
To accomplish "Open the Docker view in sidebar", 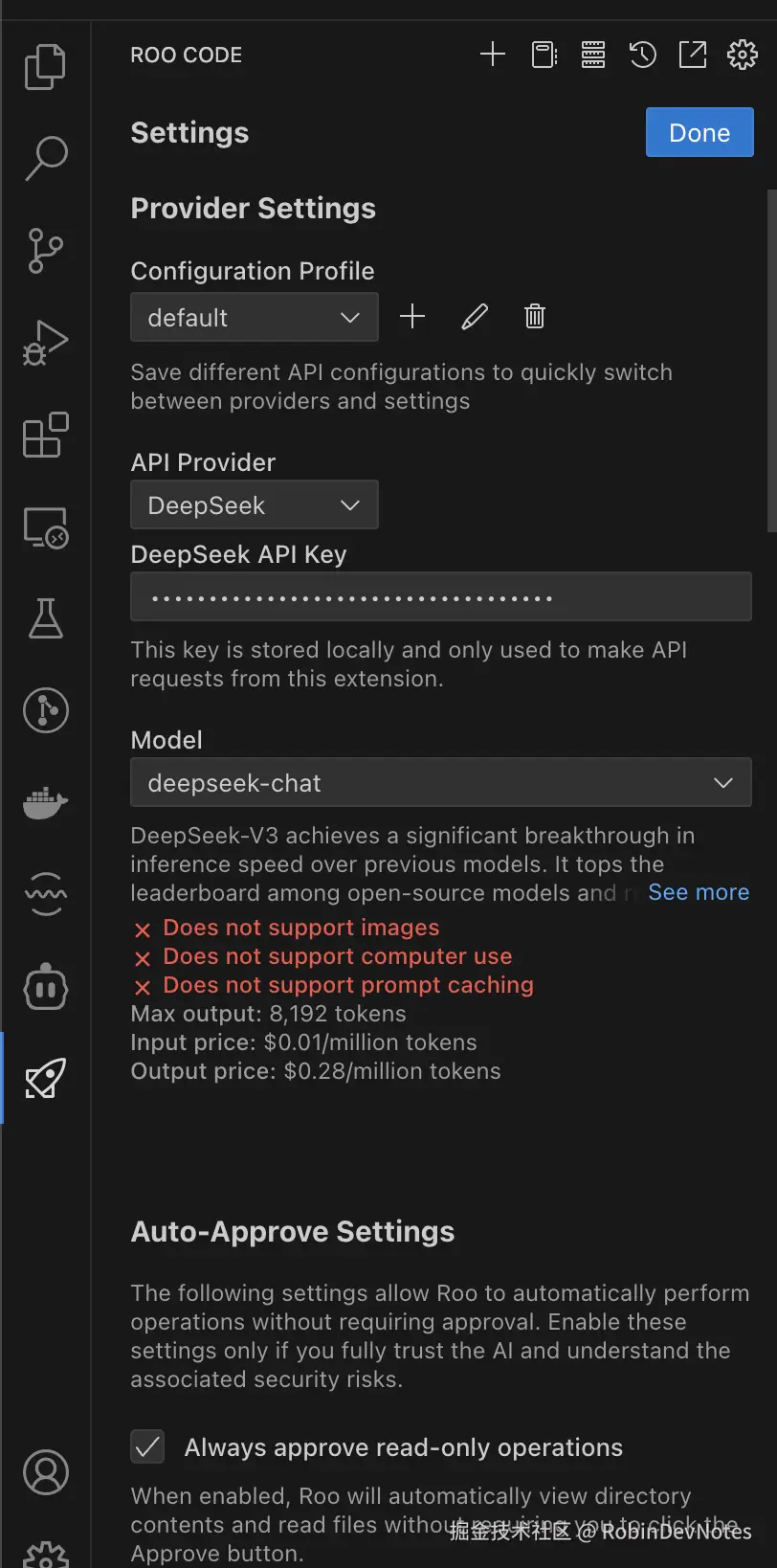I will (x=45, y=802).
